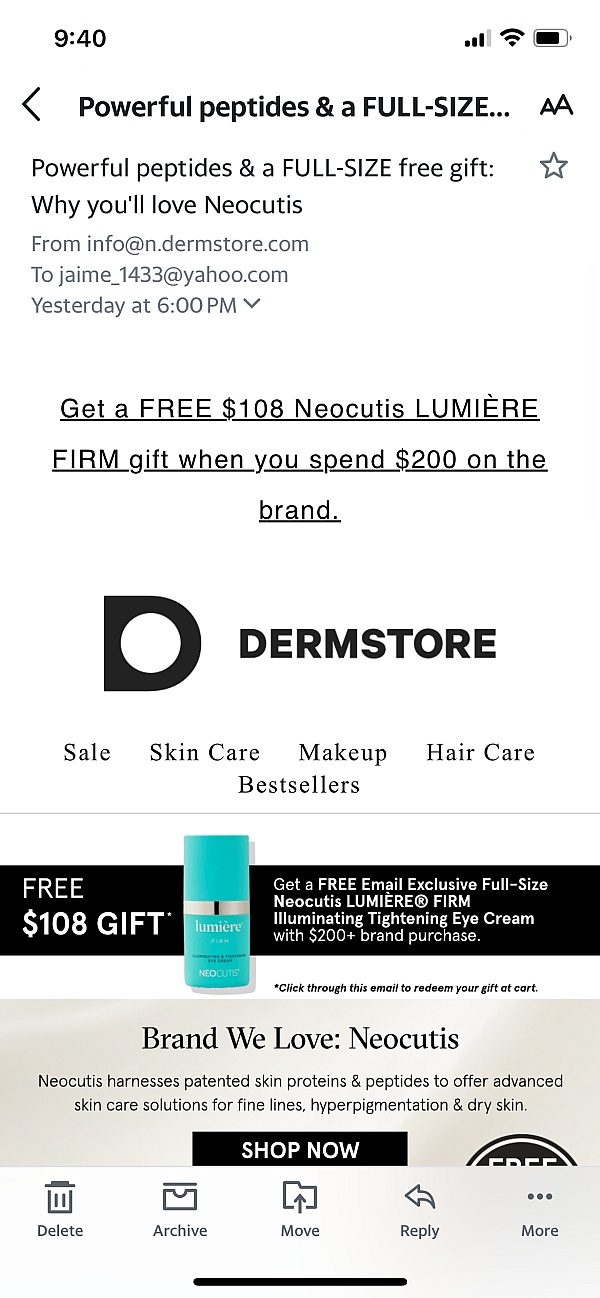Viewport: 600px width, 1298px height.
Task: Reply to this email
Action: click(x=419, y=1209)
